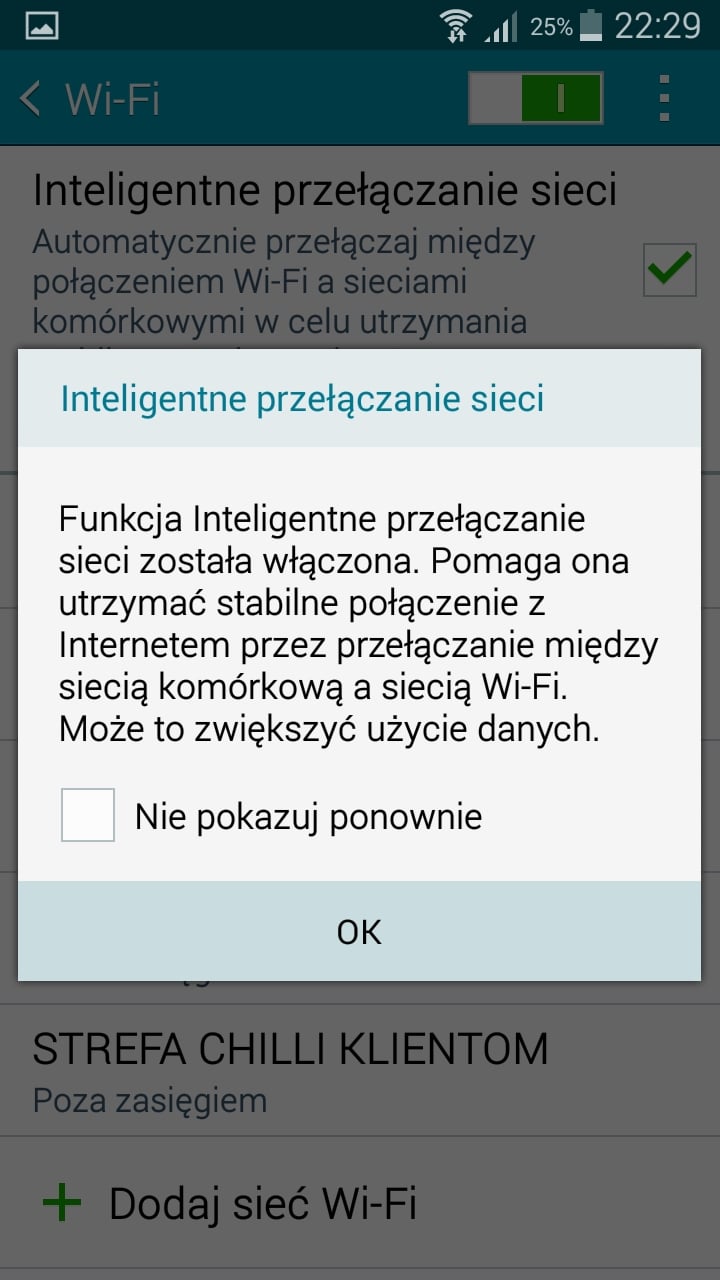Toggle the Wi-Fi master switch
Image resolution: width=720 pixels, height=1280 pixels.
[x=536, y=98]
